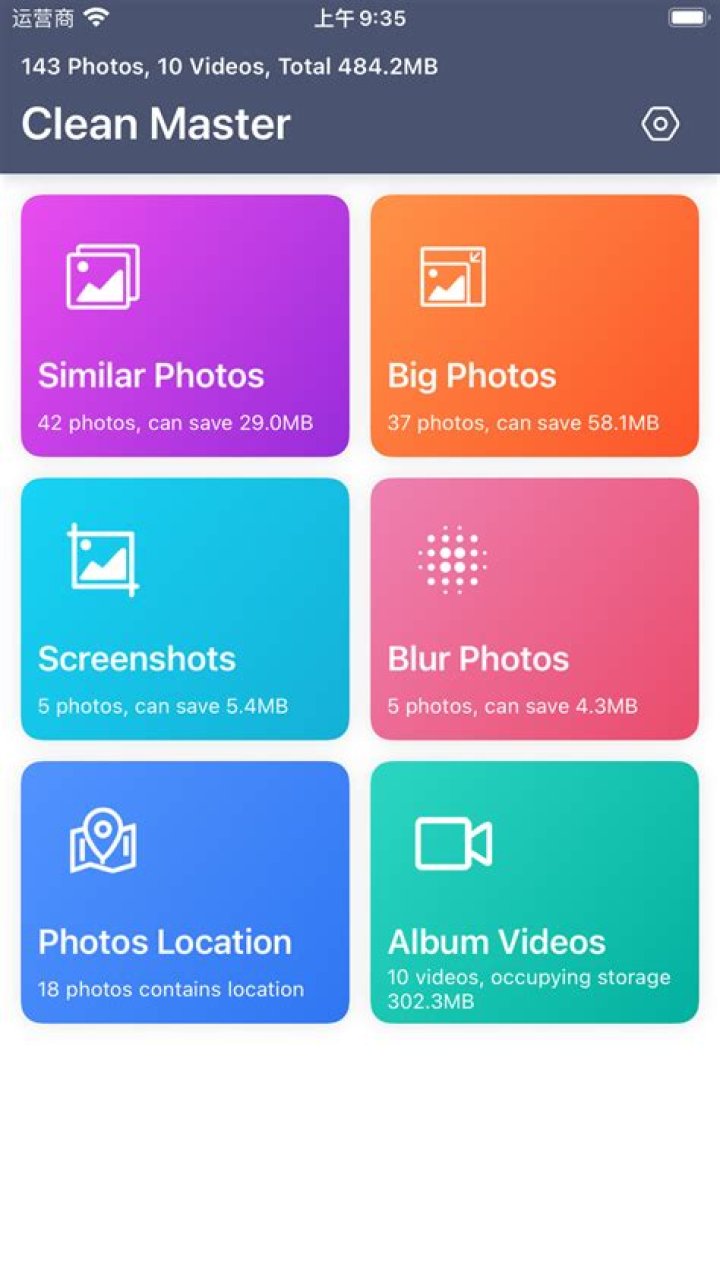
Task: Click the '37 photos, can save 58.1MB' text
Action: tap(514, 422)
